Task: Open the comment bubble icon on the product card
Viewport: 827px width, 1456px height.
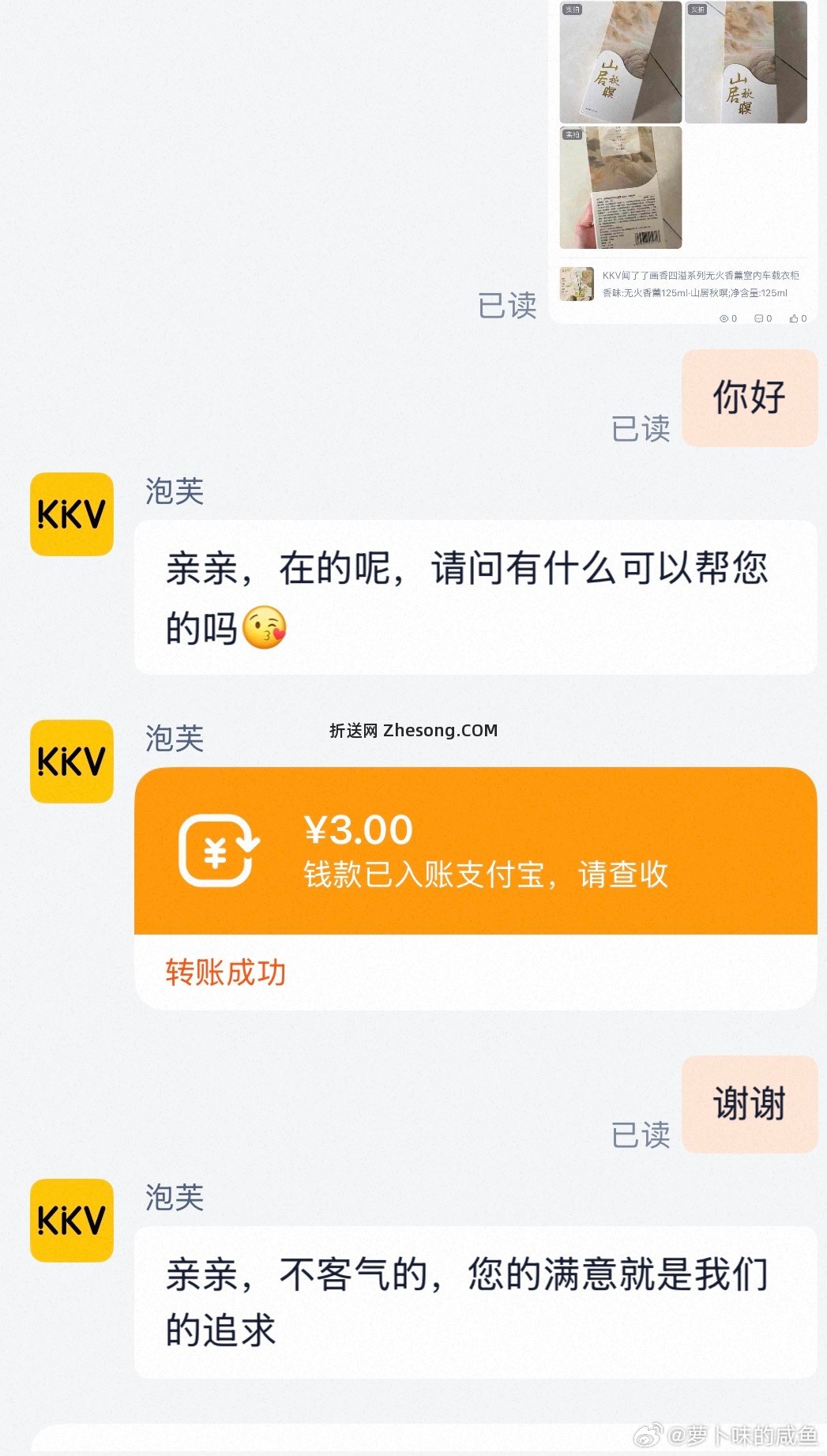Action: coord(760,319)
